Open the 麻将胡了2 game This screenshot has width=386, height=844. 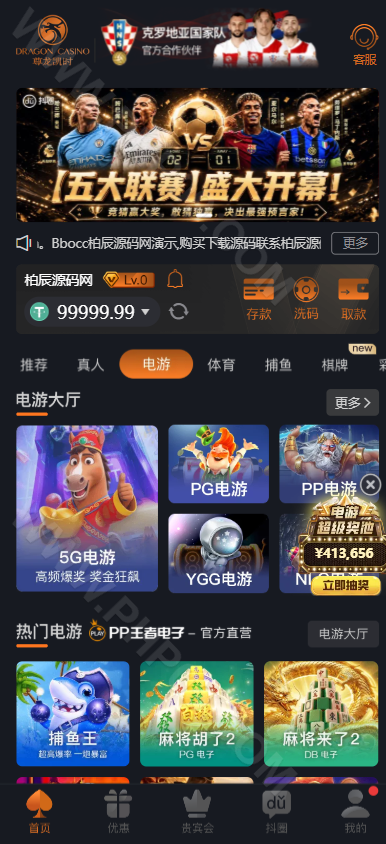(x=196, y=713)
